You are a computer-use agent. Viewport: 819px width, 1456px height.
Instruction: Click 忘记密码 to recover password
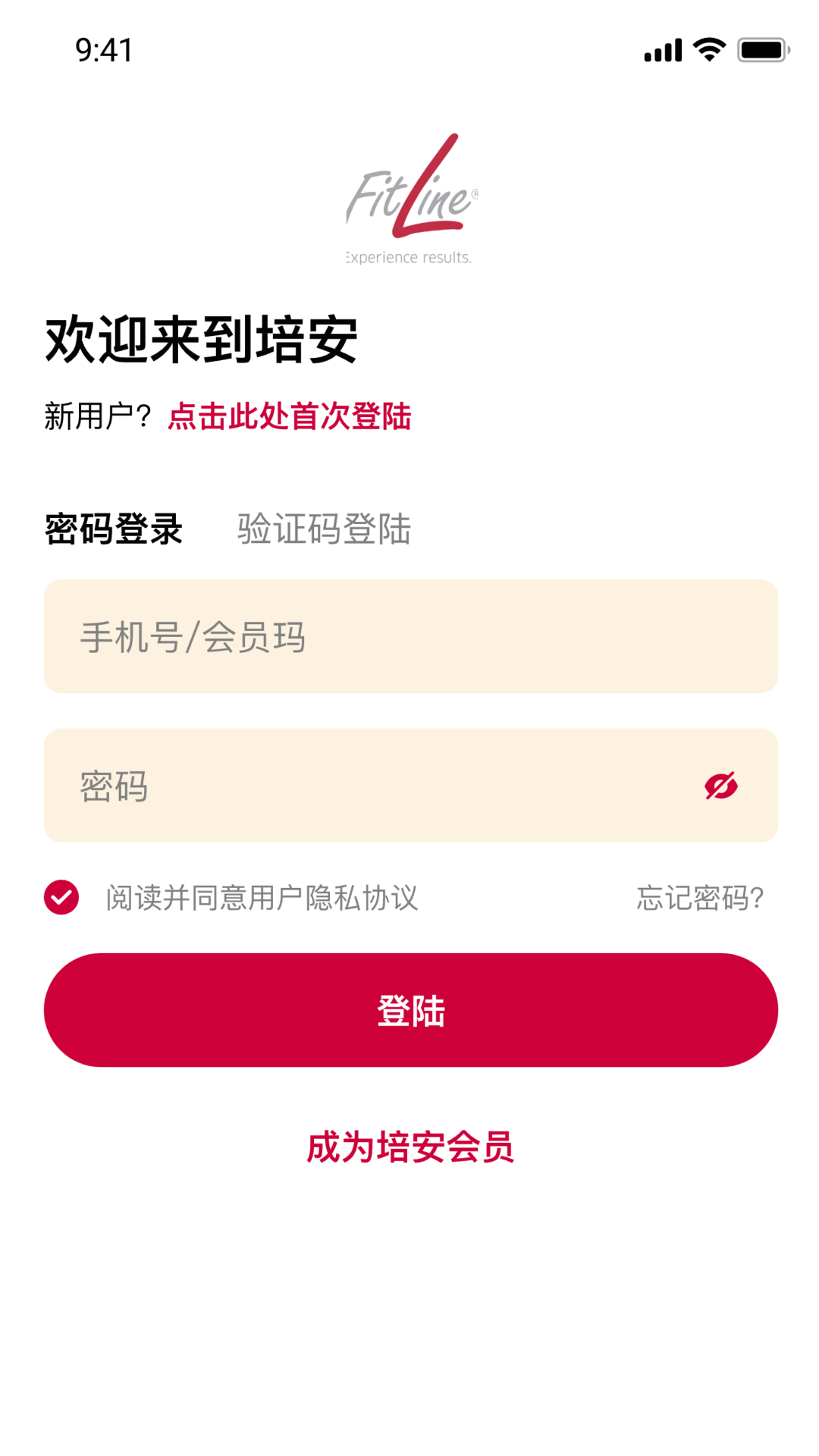[x=699, y=899]
